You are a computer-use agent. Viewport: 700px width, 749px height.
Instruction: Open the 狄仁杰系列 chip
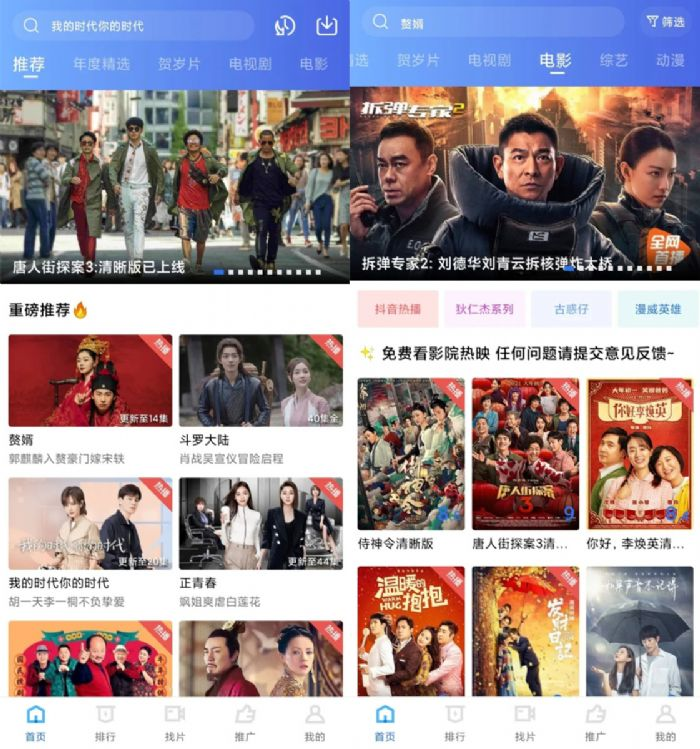coord(484,309)
